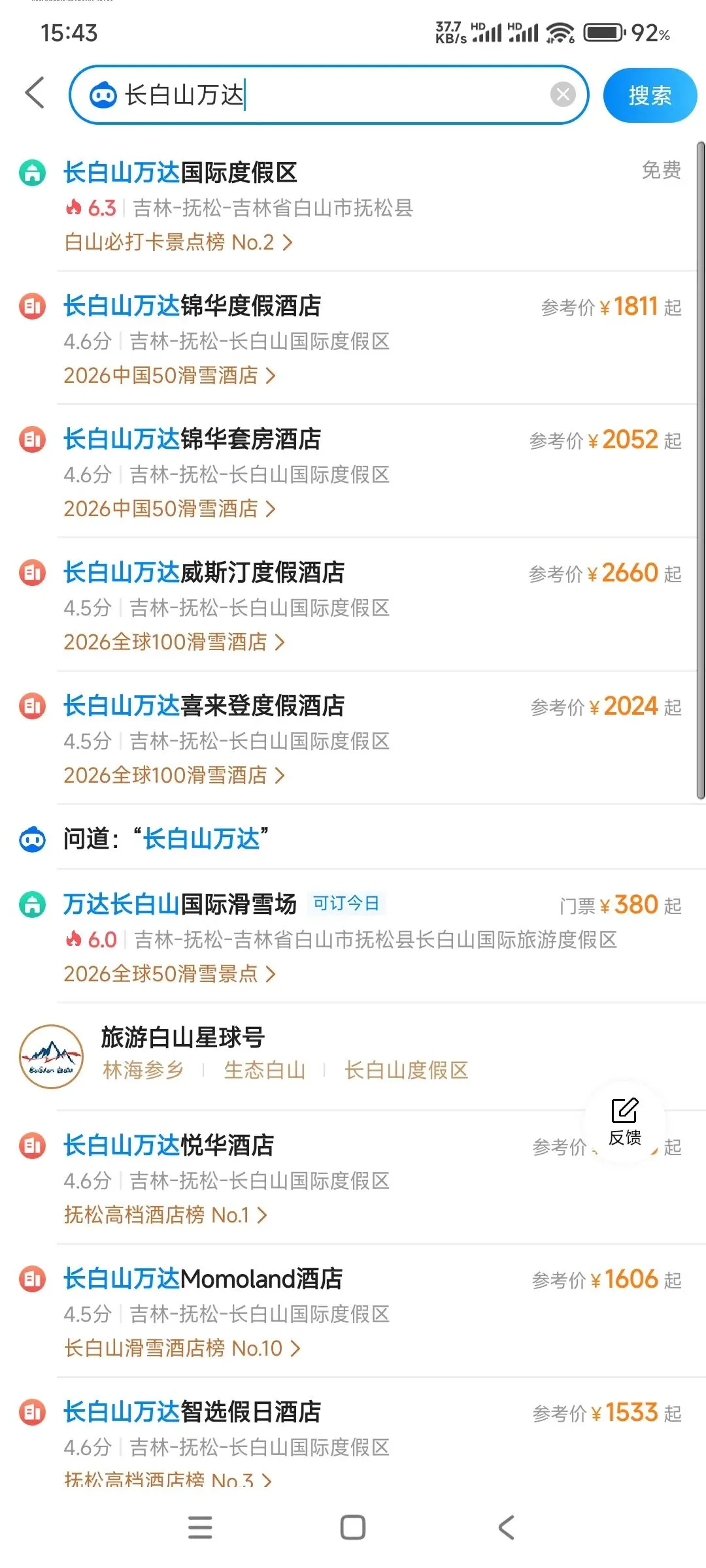Tap the 搜索 button
The height and width of the screenshot is (1568, 706).
click(x=649, y=95)
